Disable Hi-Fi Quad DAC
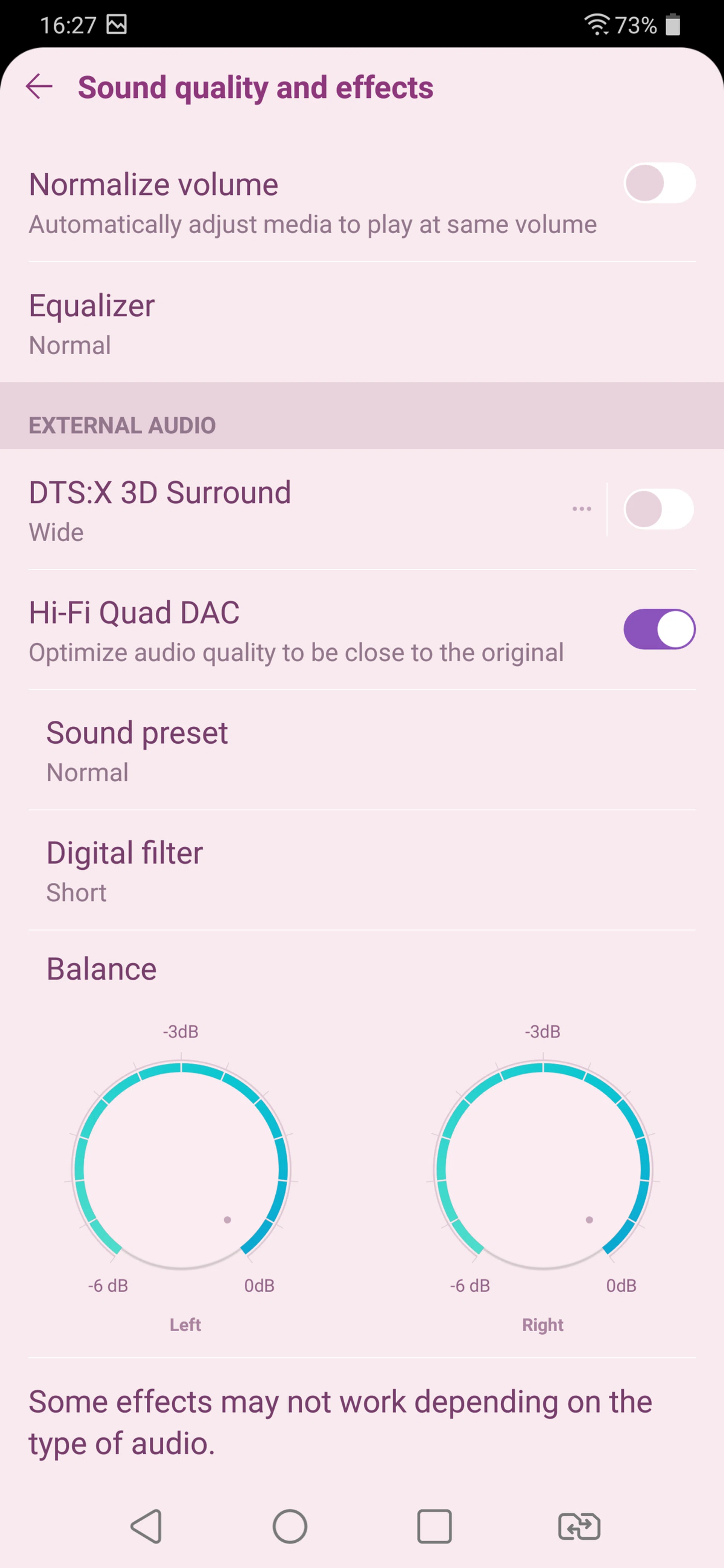724x1568 pixels. click(x=659, y=629)
